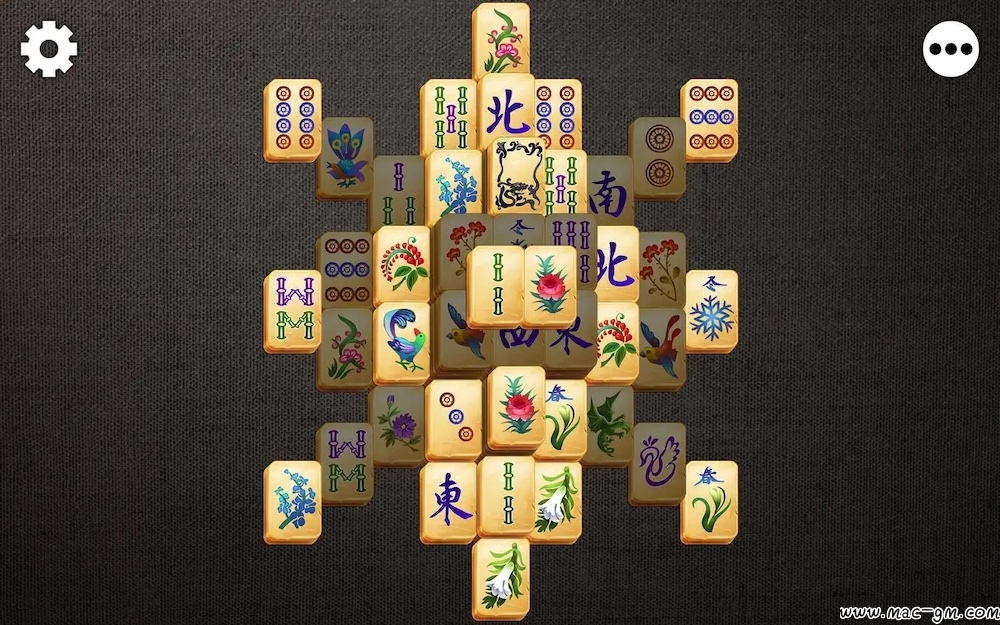Tap the three-circle tile
1000x625 pixels.
[455, 418]
